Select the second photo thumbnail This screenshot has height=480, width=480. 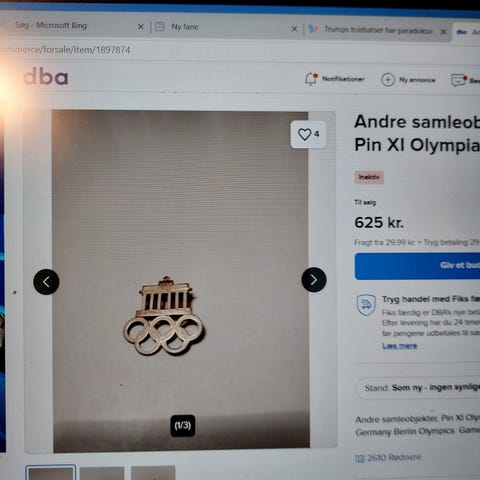[102, 473]
